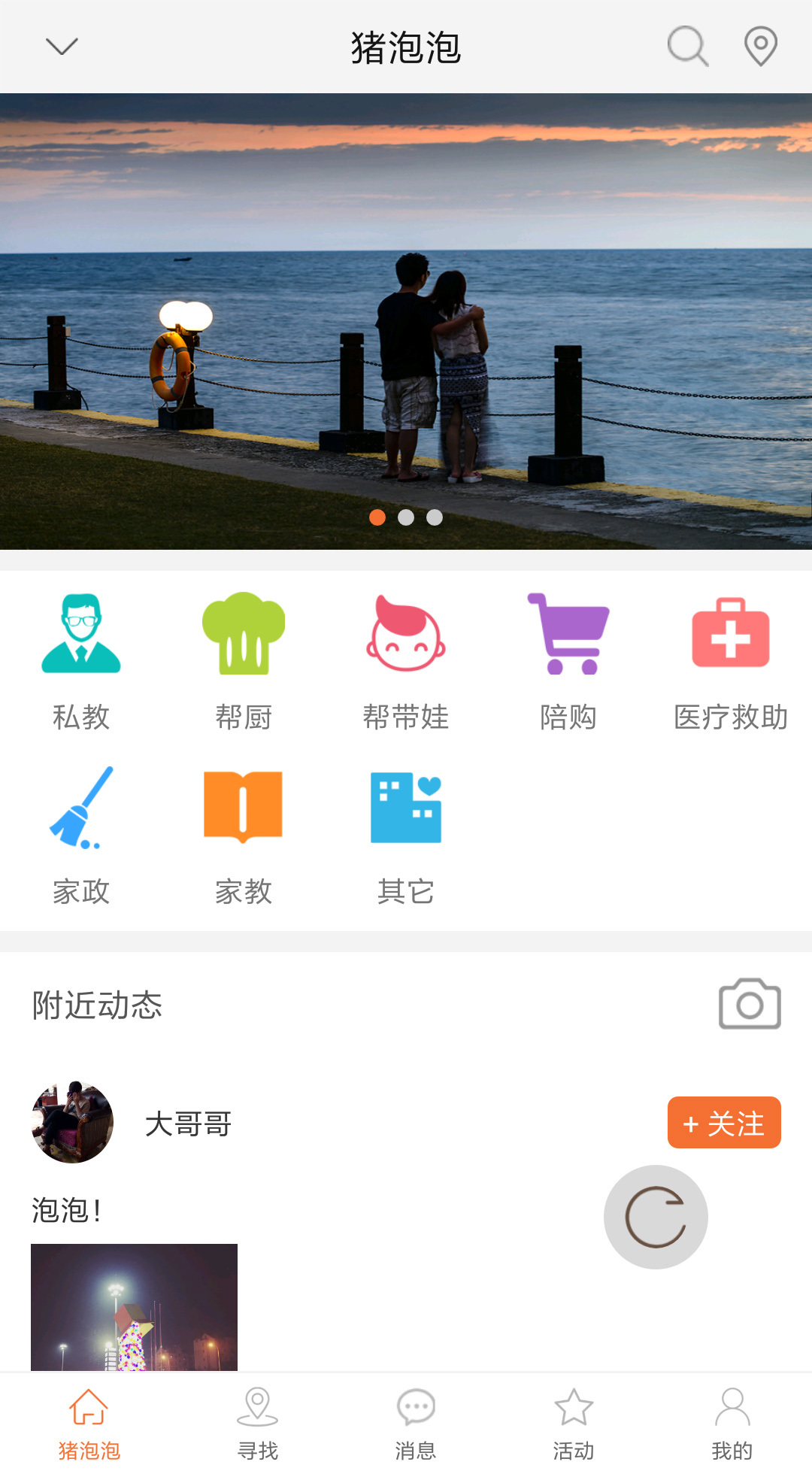Image resolution: width=812 pixels, height=1477 pixels.
Task: Open the 其它 category
Action: (406, 836)
